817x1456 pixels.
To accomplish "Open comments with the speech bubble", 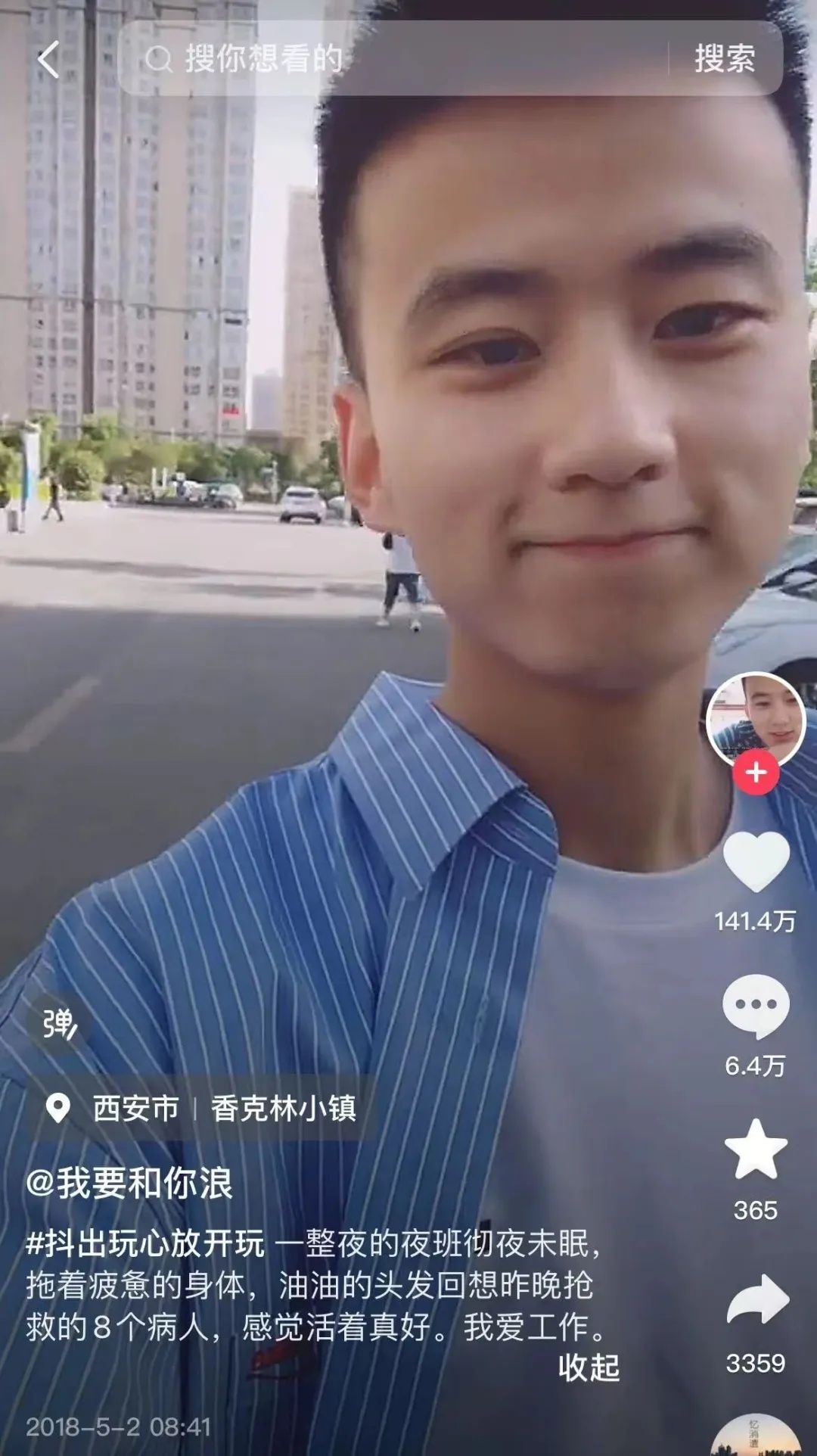I will [x=756, y=1006].
